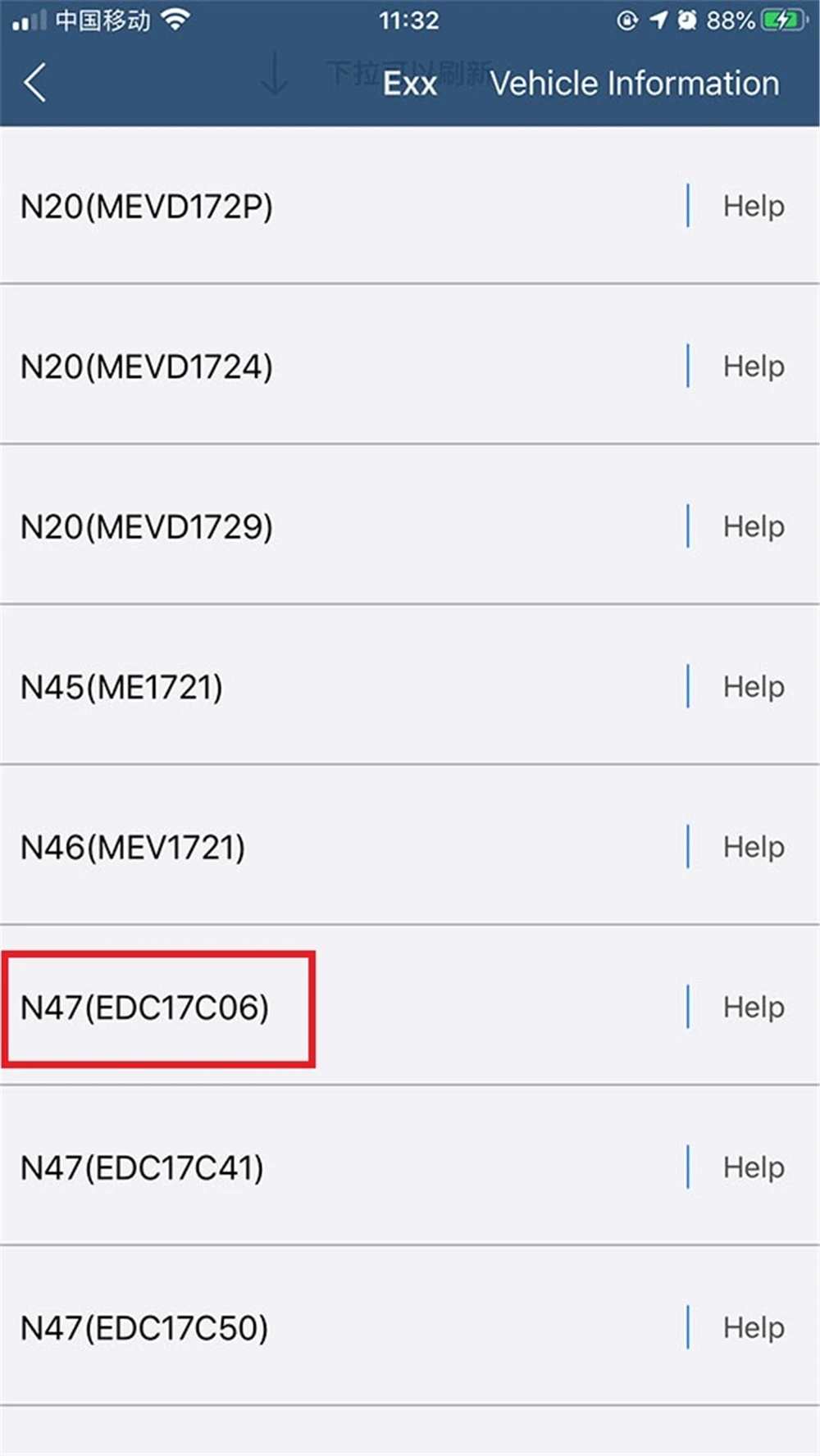The image size is (820, 1456).
Task: Tap the N46(MEV1721) row
Action: pos(133,847)
